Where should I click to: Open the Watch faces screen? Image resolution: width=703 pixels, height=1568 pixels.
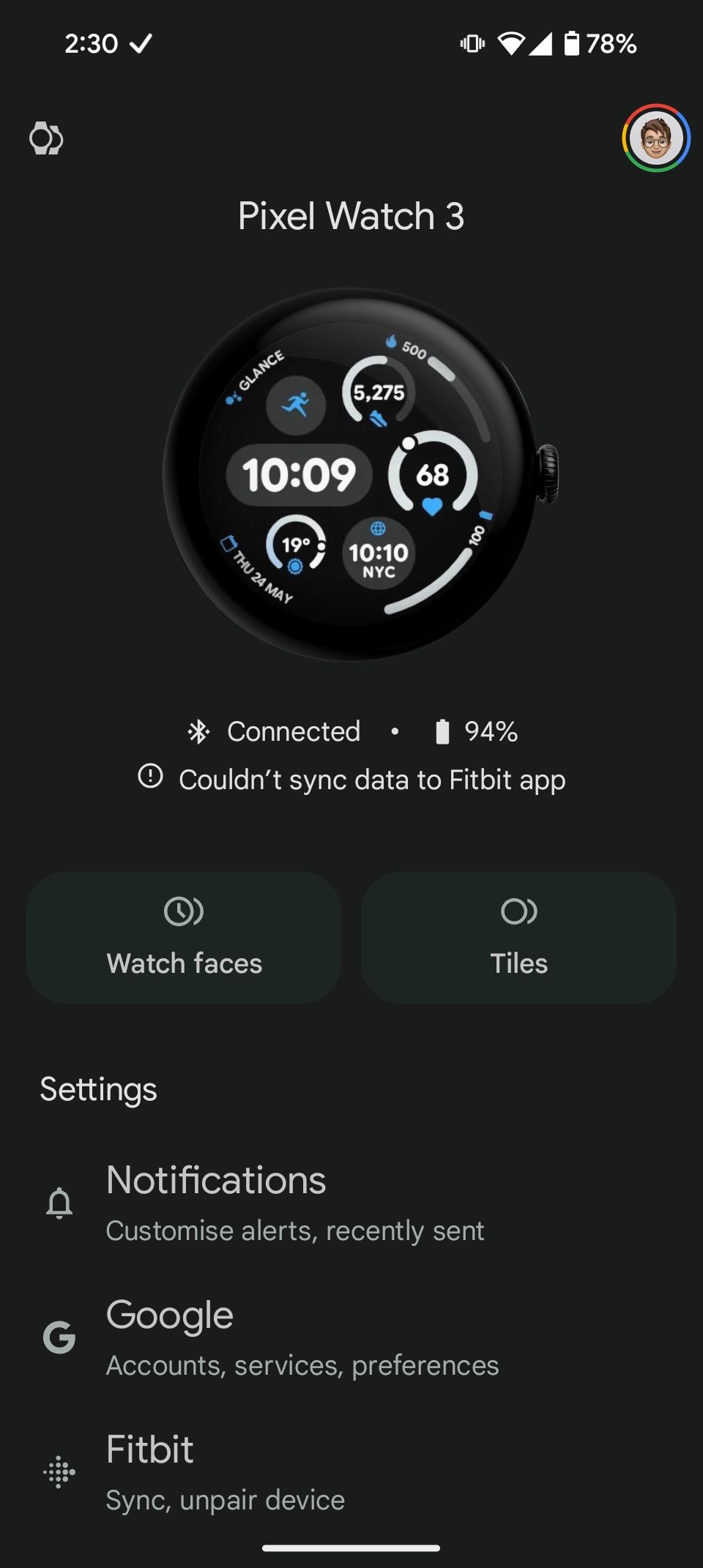coord(183,941)
